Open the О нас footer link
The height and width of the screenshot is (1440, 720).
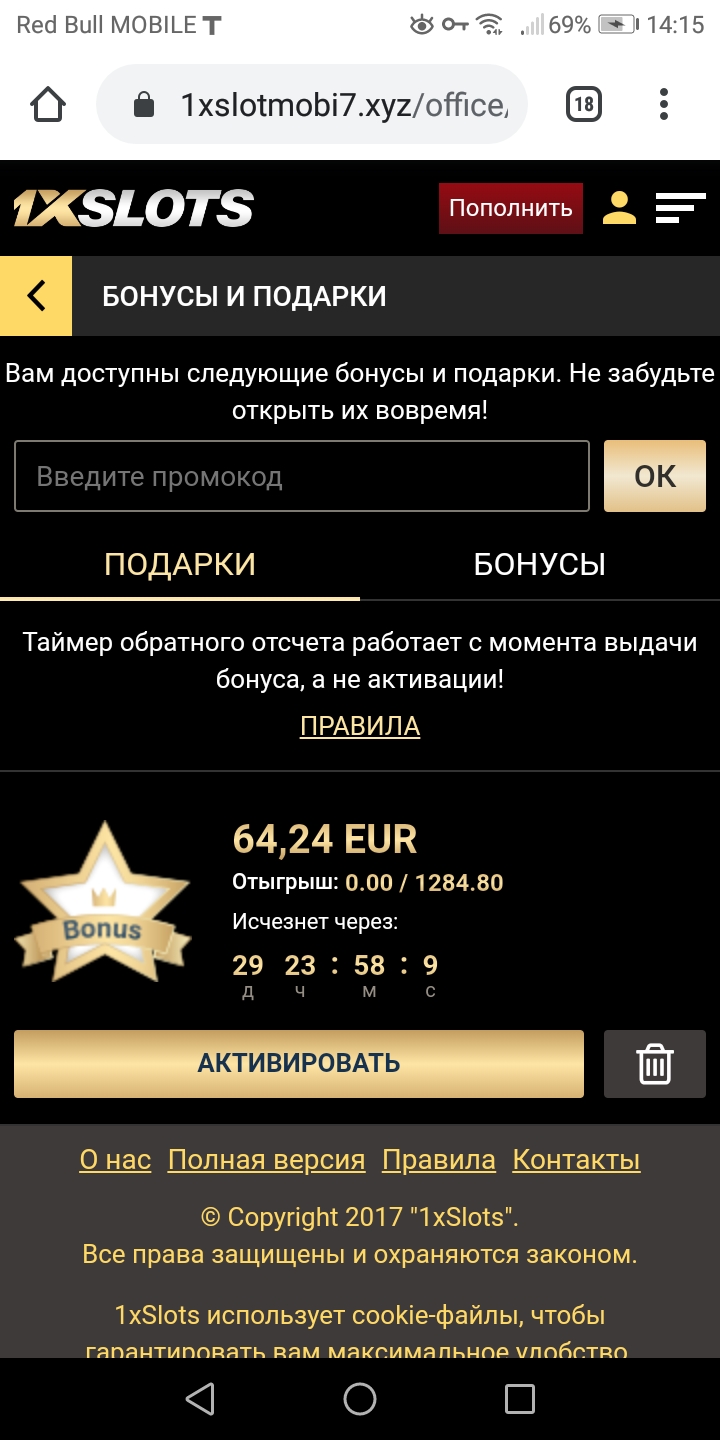[115, 1160]
